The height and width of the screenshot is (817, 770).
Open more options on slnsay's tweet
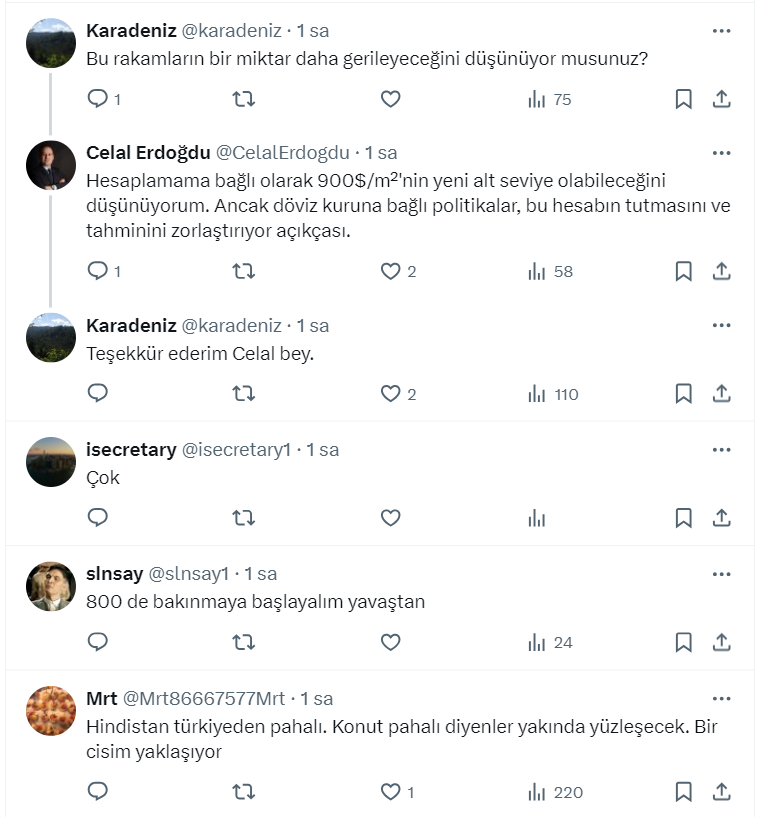(x=721, y=574)
